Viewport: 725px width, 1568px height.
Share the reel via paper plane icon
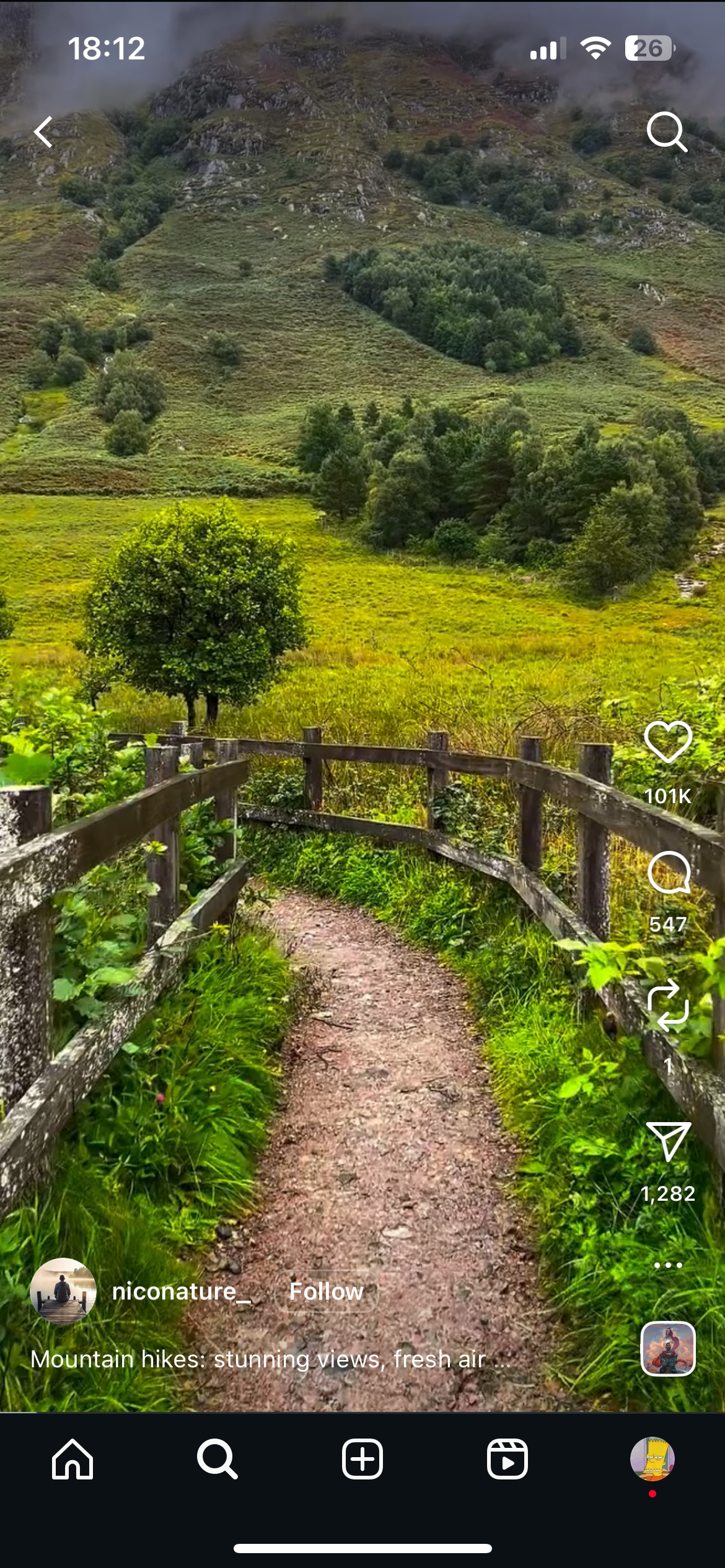coord(668,1141)
